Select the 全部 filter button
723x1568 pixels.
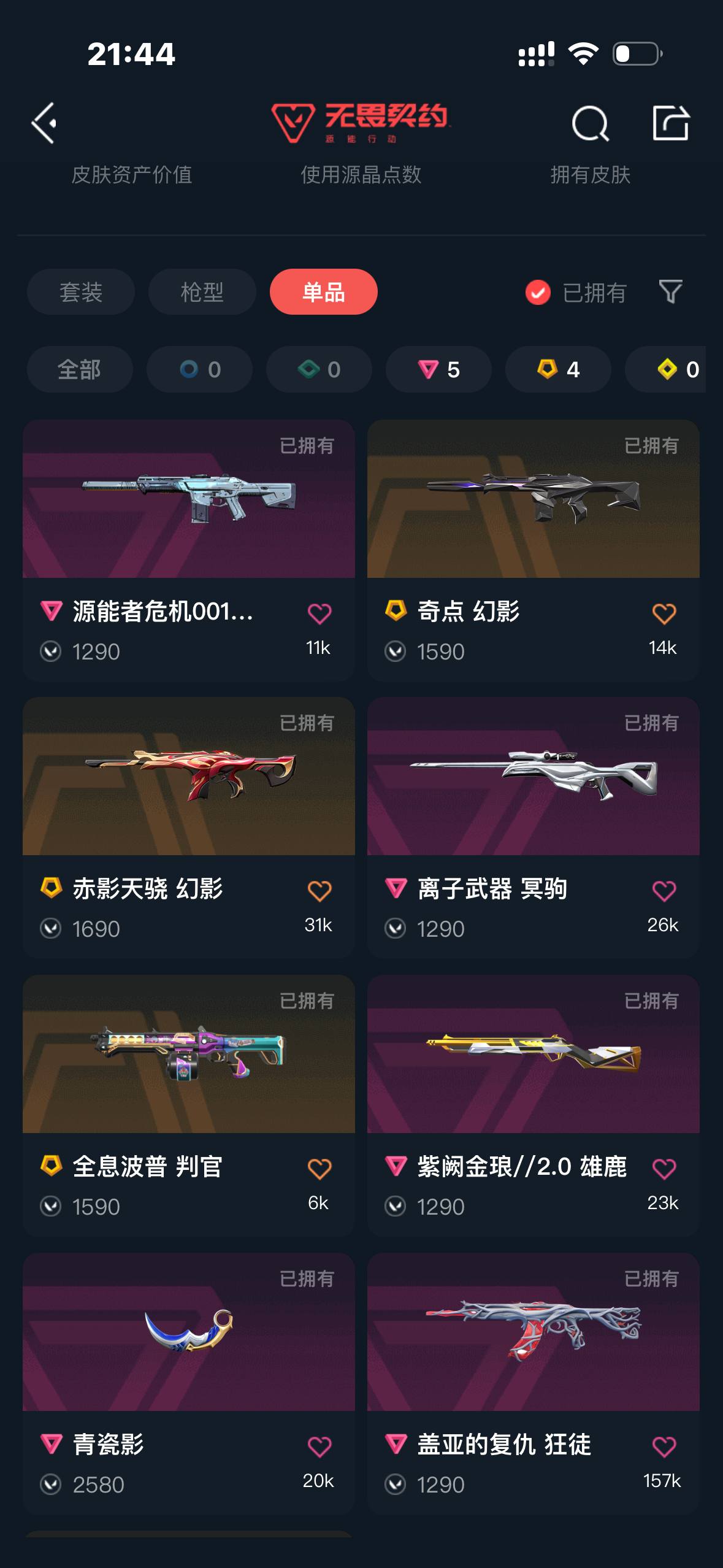(x=79, y=370)
